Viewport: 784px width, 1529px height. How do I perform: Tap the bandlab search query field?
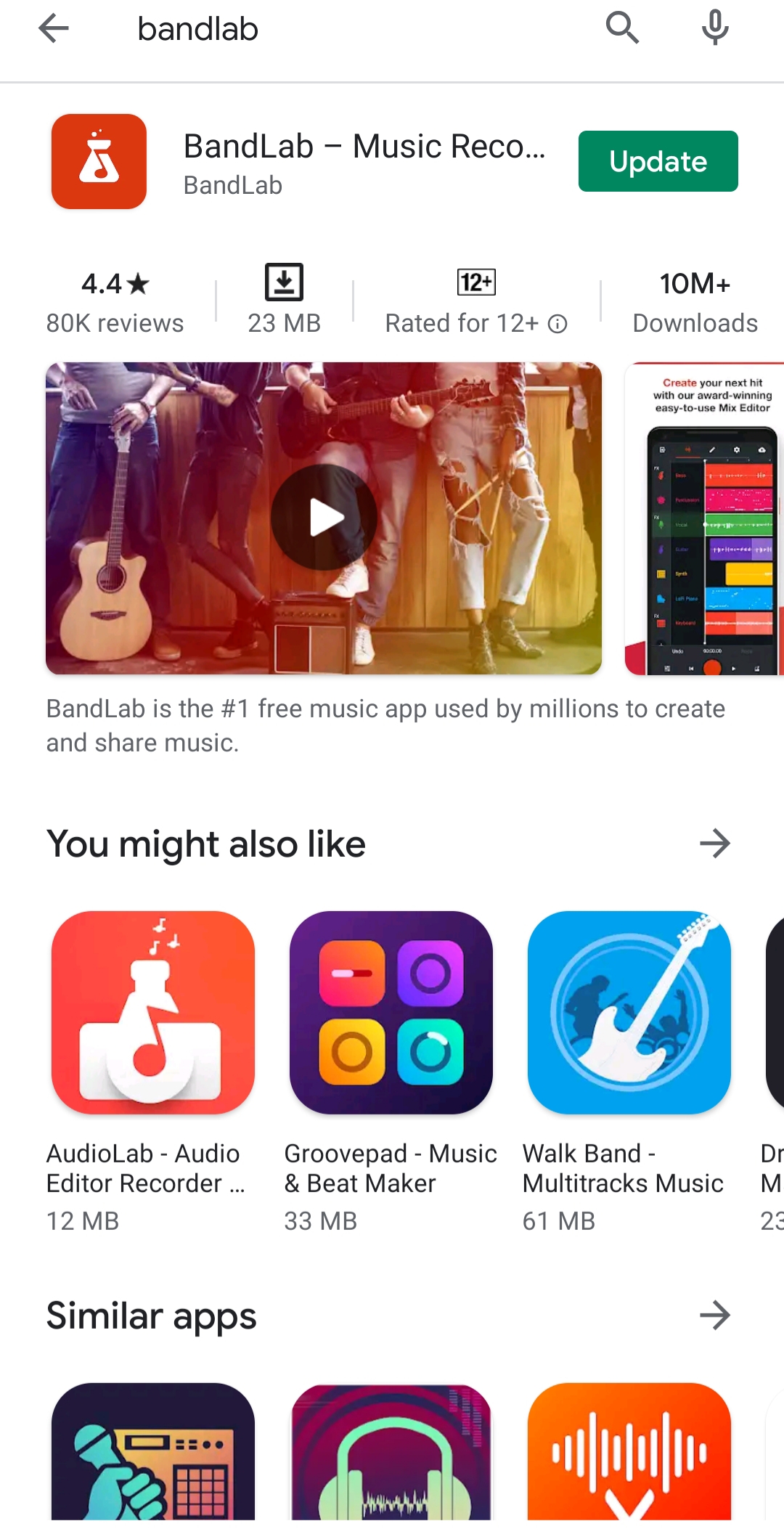327,29
